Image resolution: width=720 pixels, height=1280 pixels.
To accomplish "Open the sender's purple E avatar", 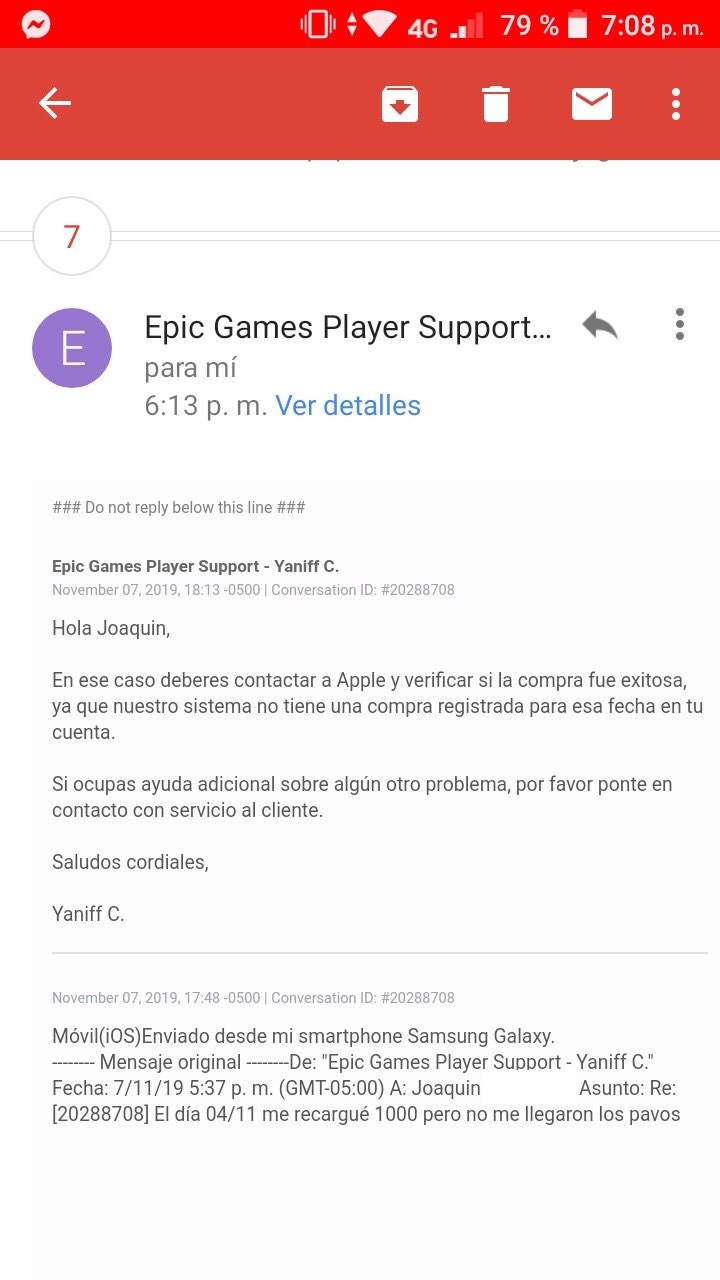I will [72, 348].
